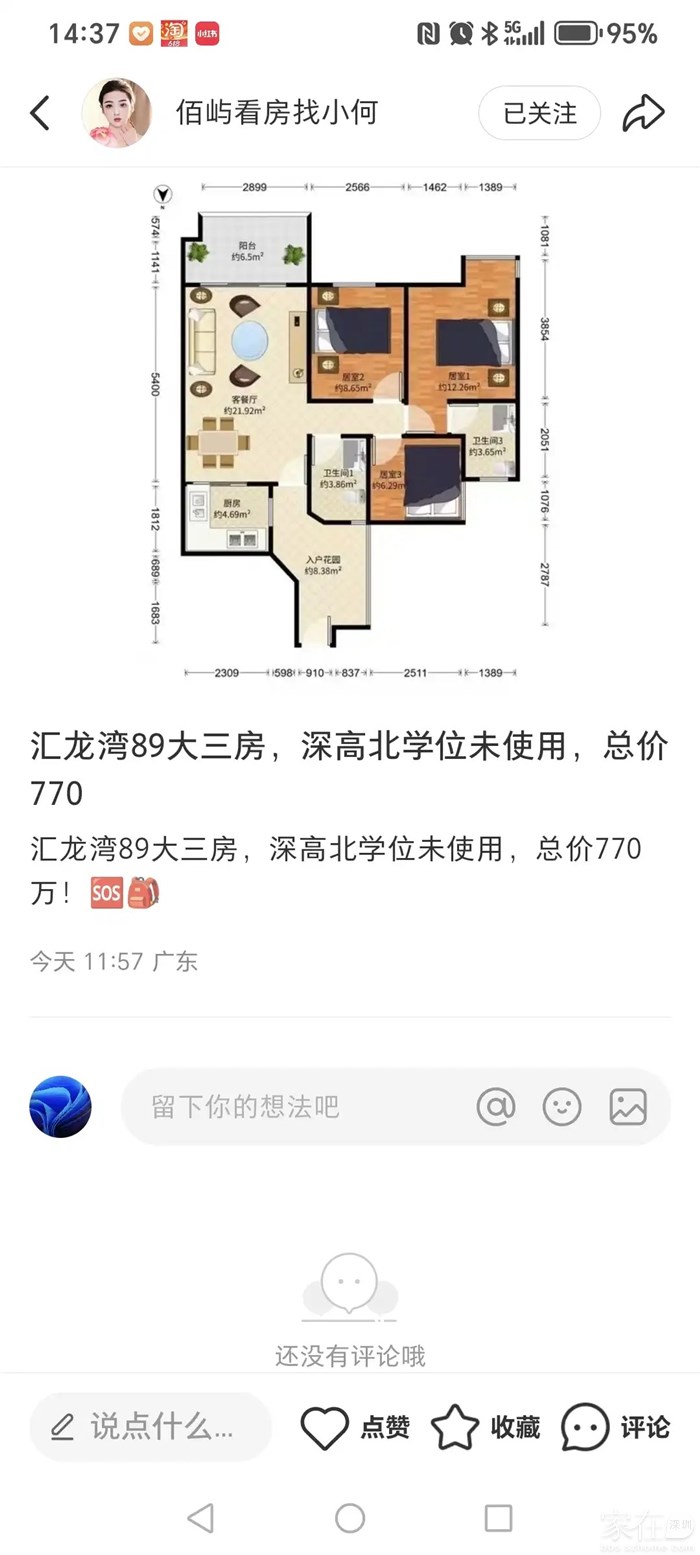The width and height of the screenshot is (700, 1555).
Task: Save the post with 收藏
Action: [485, 1427]
